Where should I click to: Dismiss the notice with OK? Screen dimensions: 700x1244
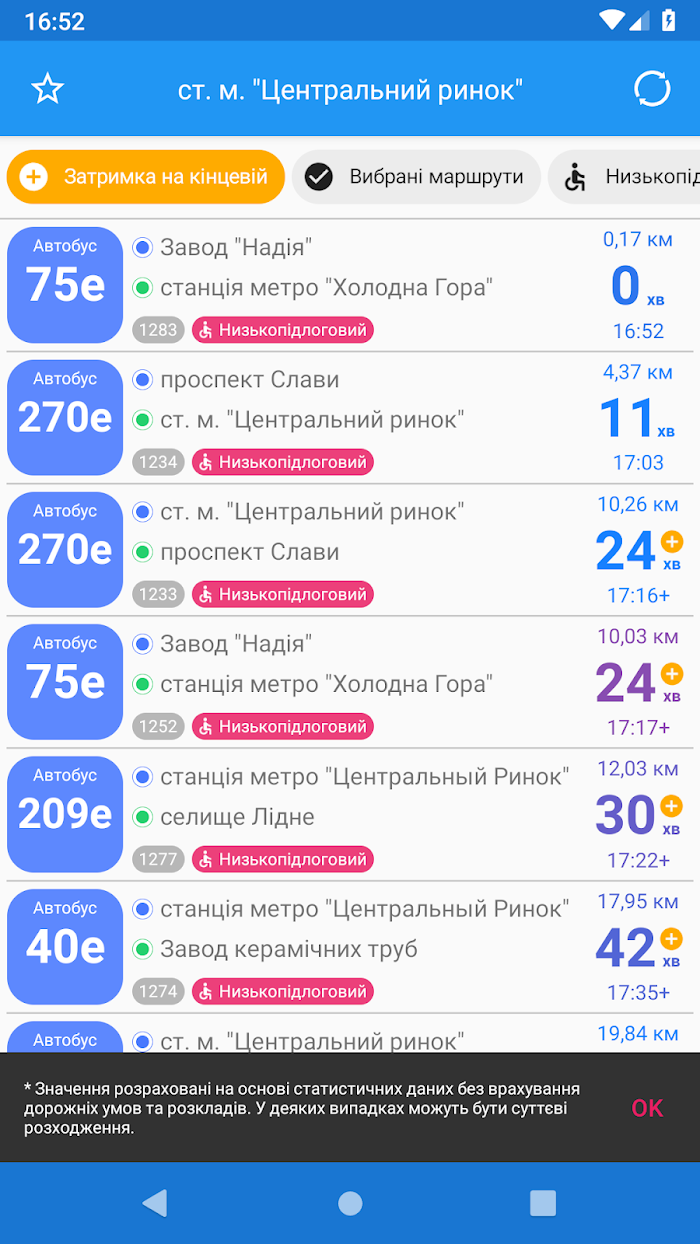coord(647,1107)
